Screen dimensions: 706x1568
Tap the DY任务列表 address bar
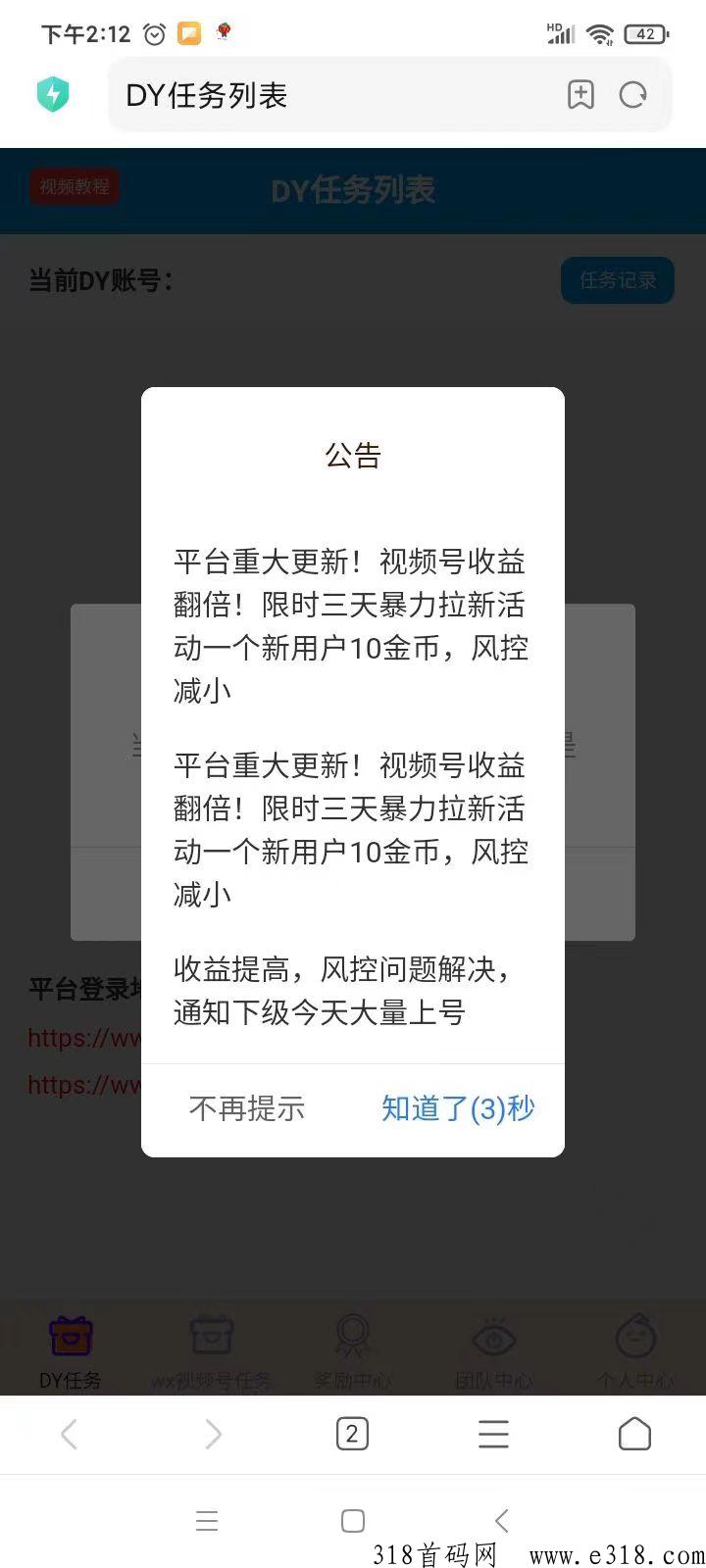coord(333,95)
